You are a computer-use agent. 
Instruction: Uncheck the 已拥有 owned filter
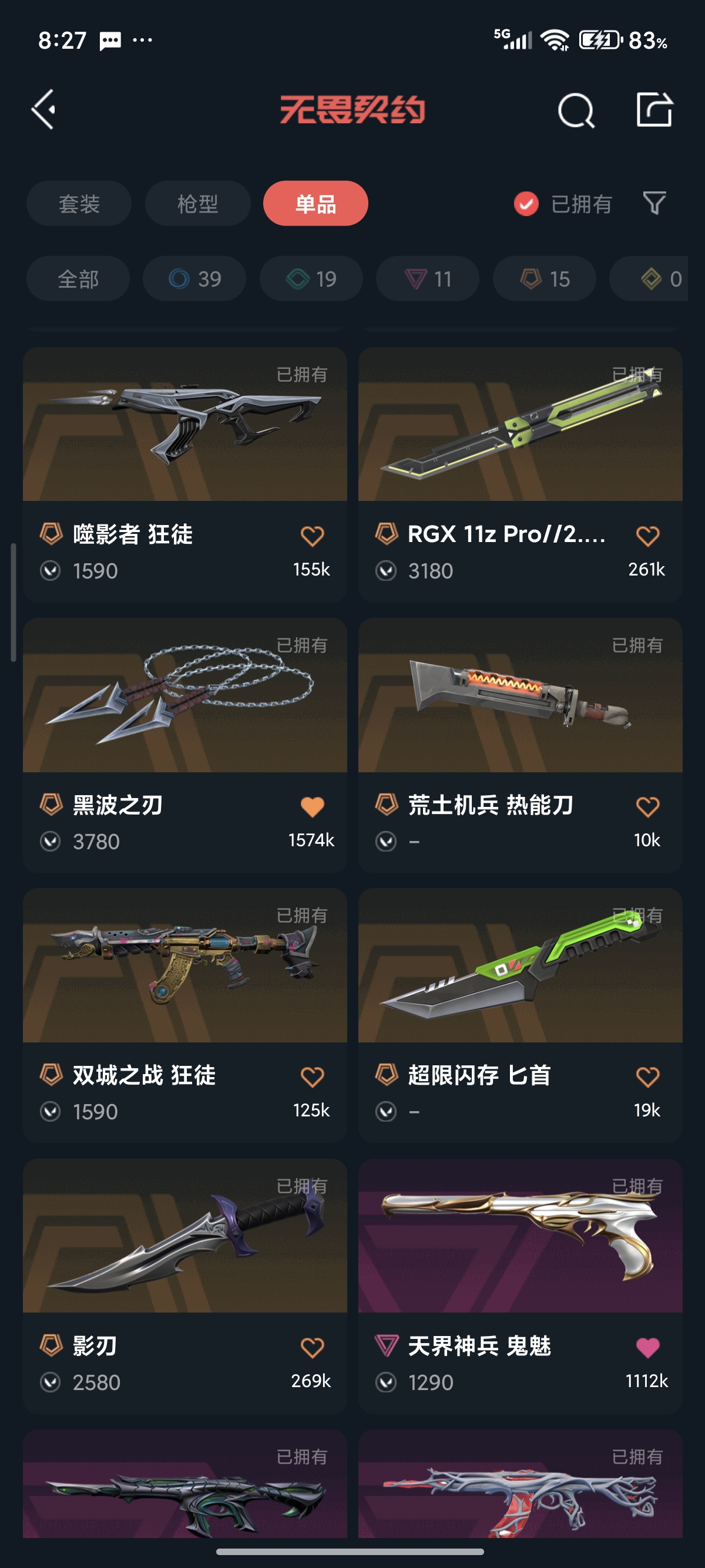(x=526, y=204)
